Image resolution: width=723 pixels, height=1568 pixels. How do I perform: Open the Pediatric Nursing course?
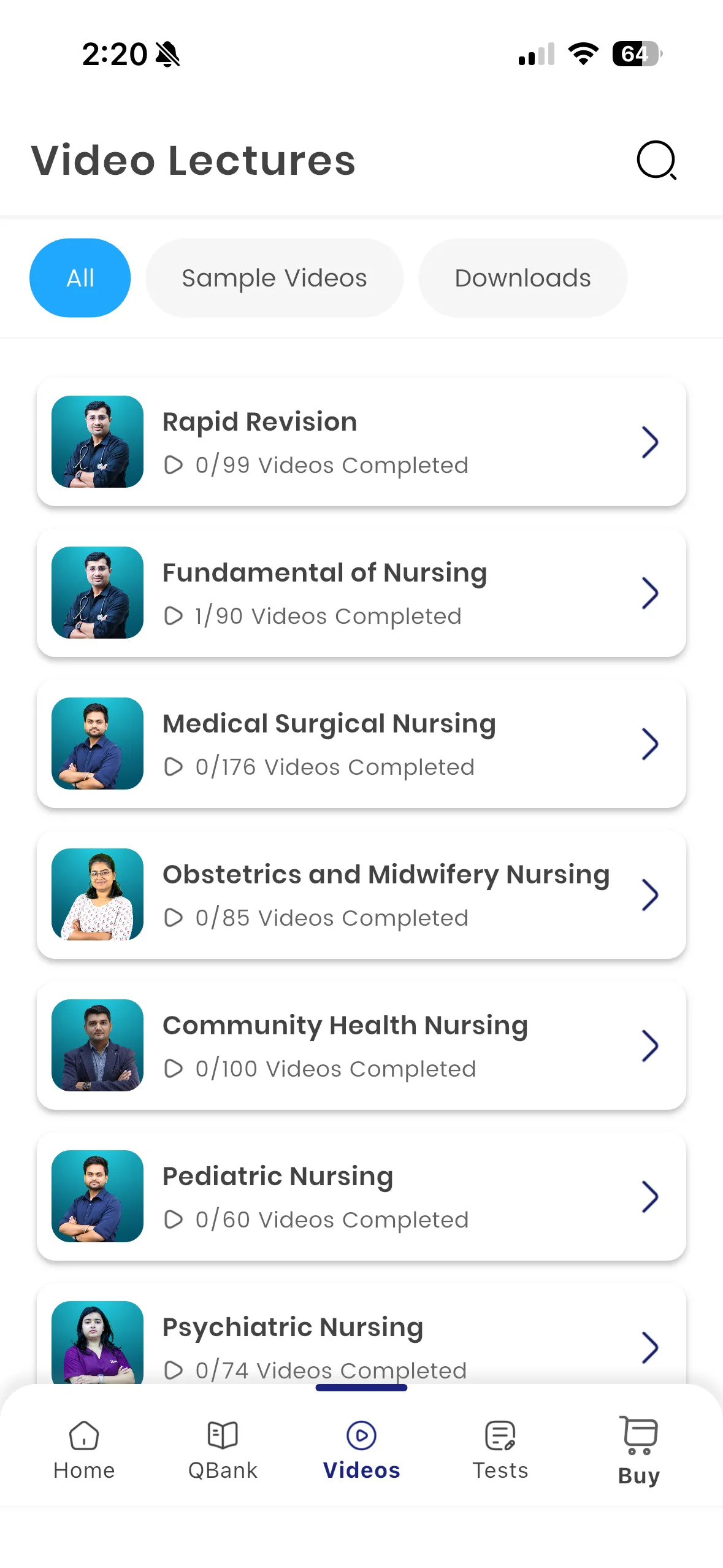coord(361,1196)
